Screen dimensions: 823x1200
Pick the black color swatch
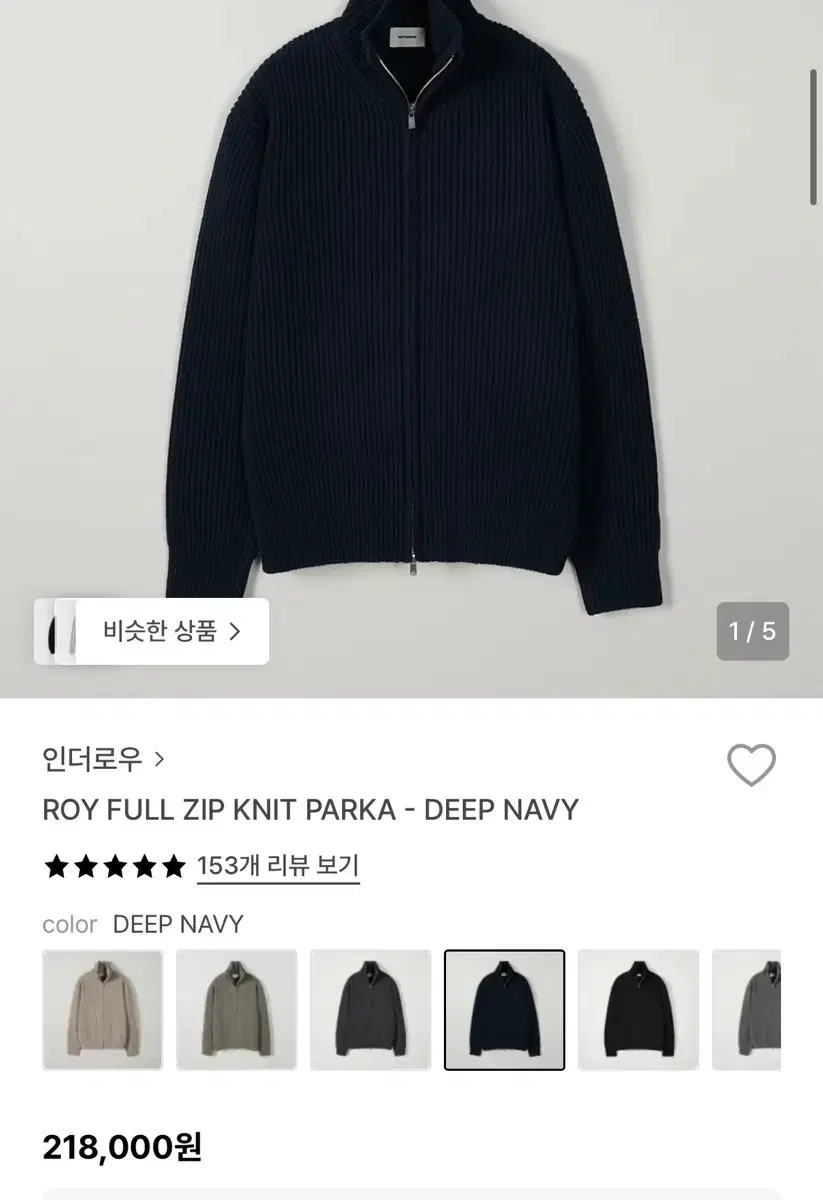click(x=638, y=1009)
